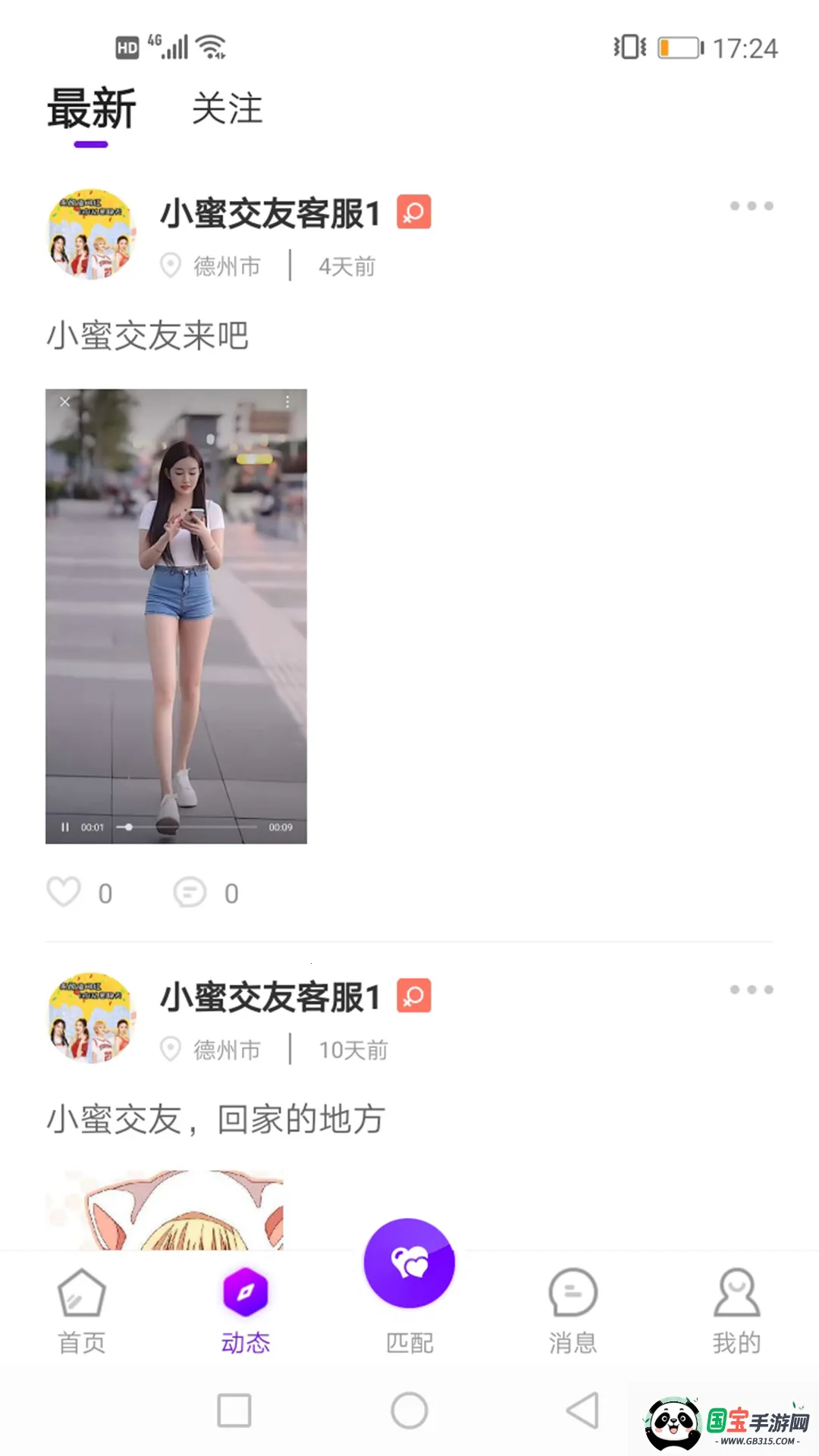This screenshot has width=819, height=1456.
Task: Open the avatar on the 4天前 post
Action: (92, 234)
